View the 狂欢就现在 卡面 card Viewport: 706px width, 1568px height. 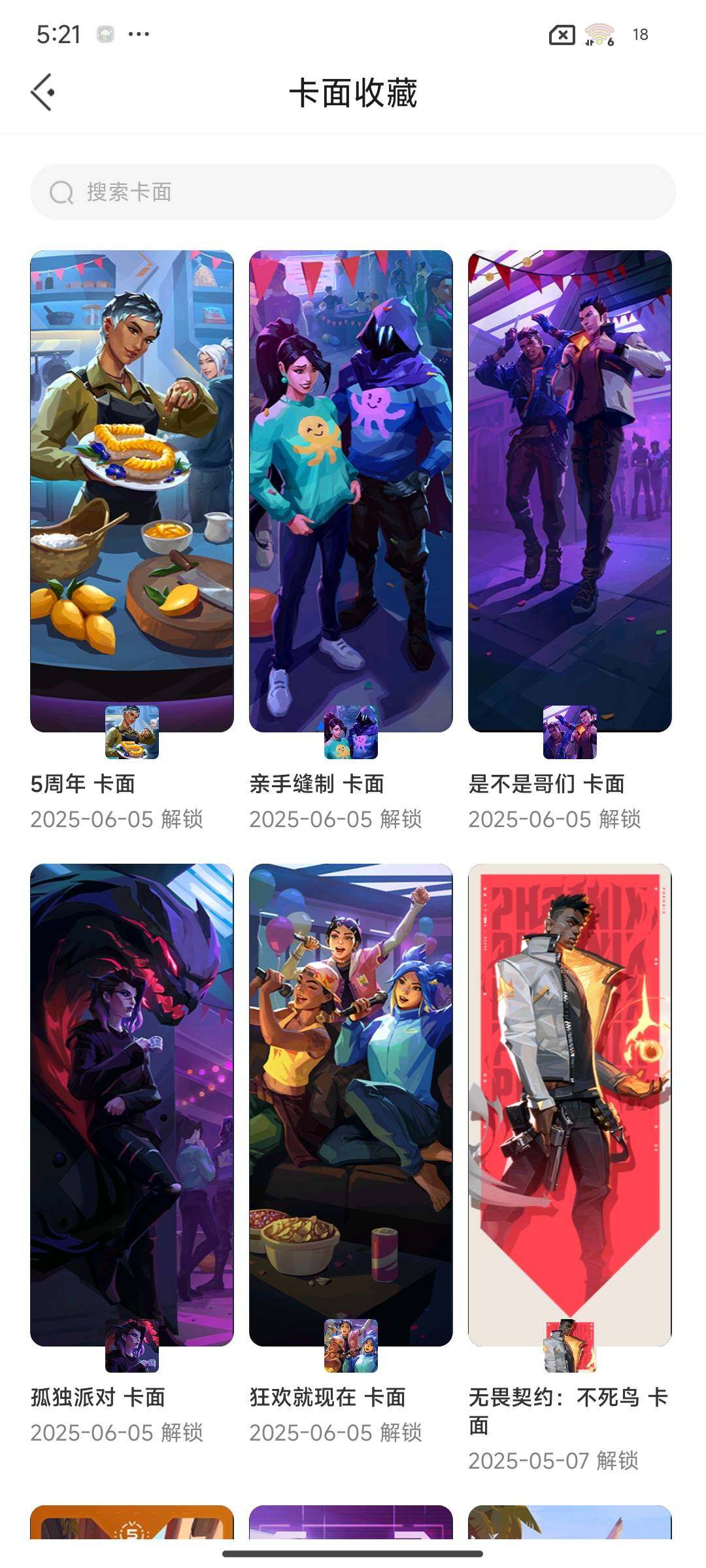point(350,1104)
